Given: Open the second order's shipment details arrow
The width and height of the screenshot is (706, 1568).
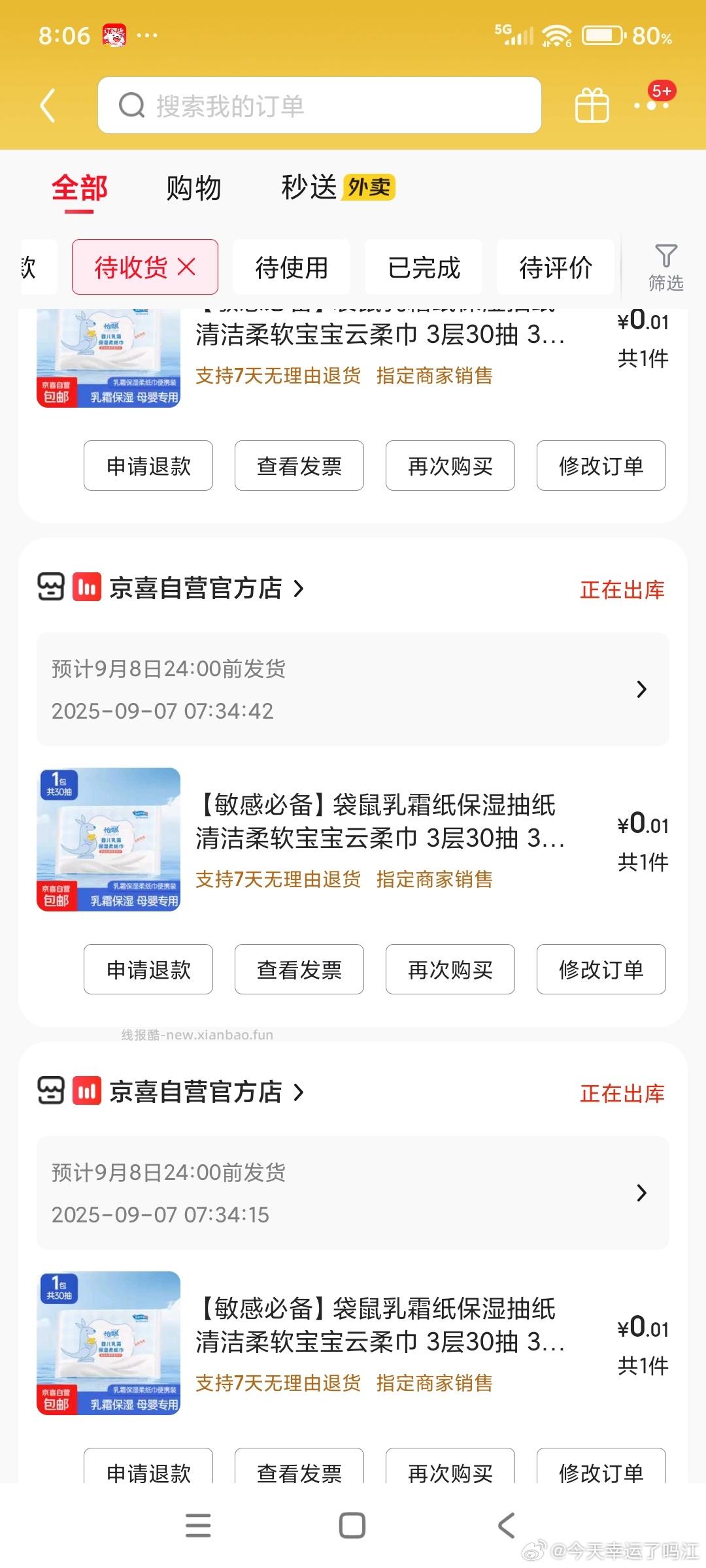Looking at the screenshot, I should (641, 1193).
